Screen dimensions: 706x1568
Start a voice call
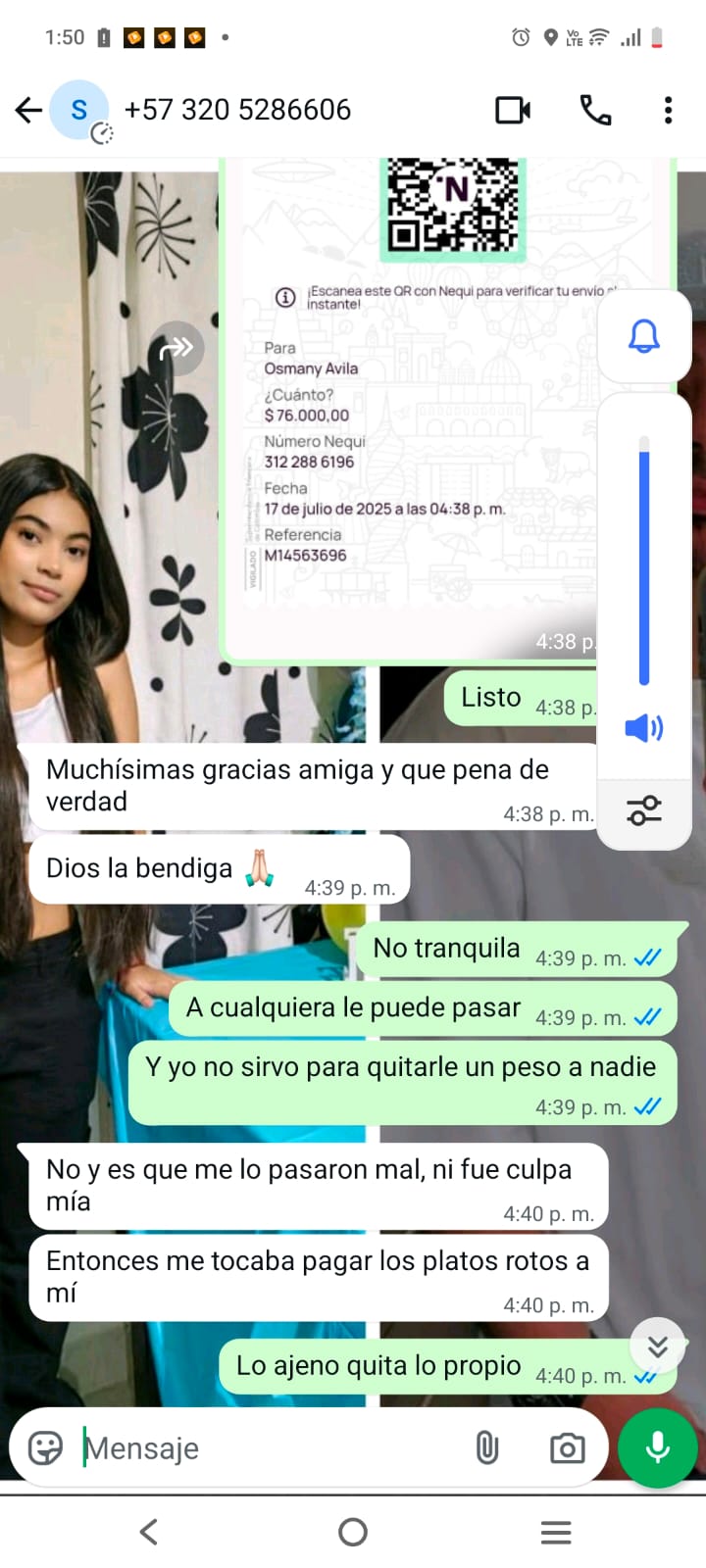pyautogui.click(x=595, y=110)
